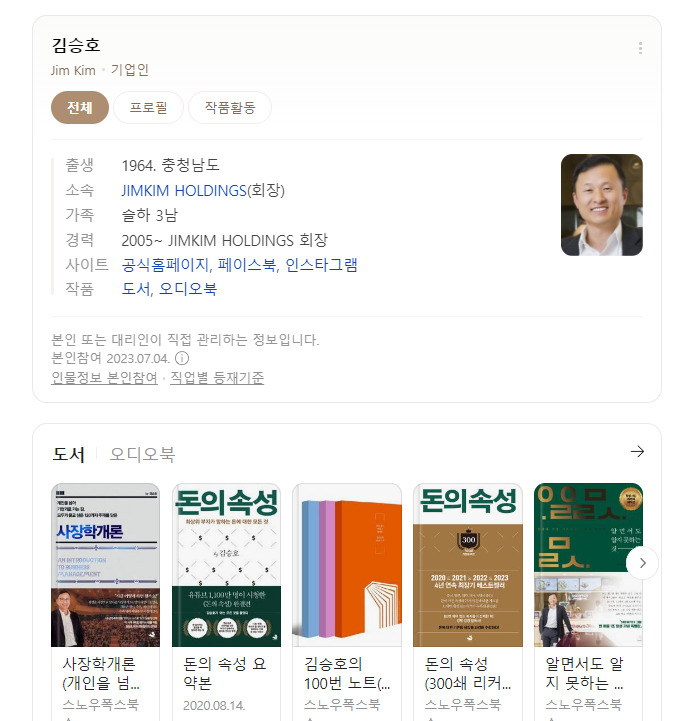Select the 전체 tab

point(80,107)
